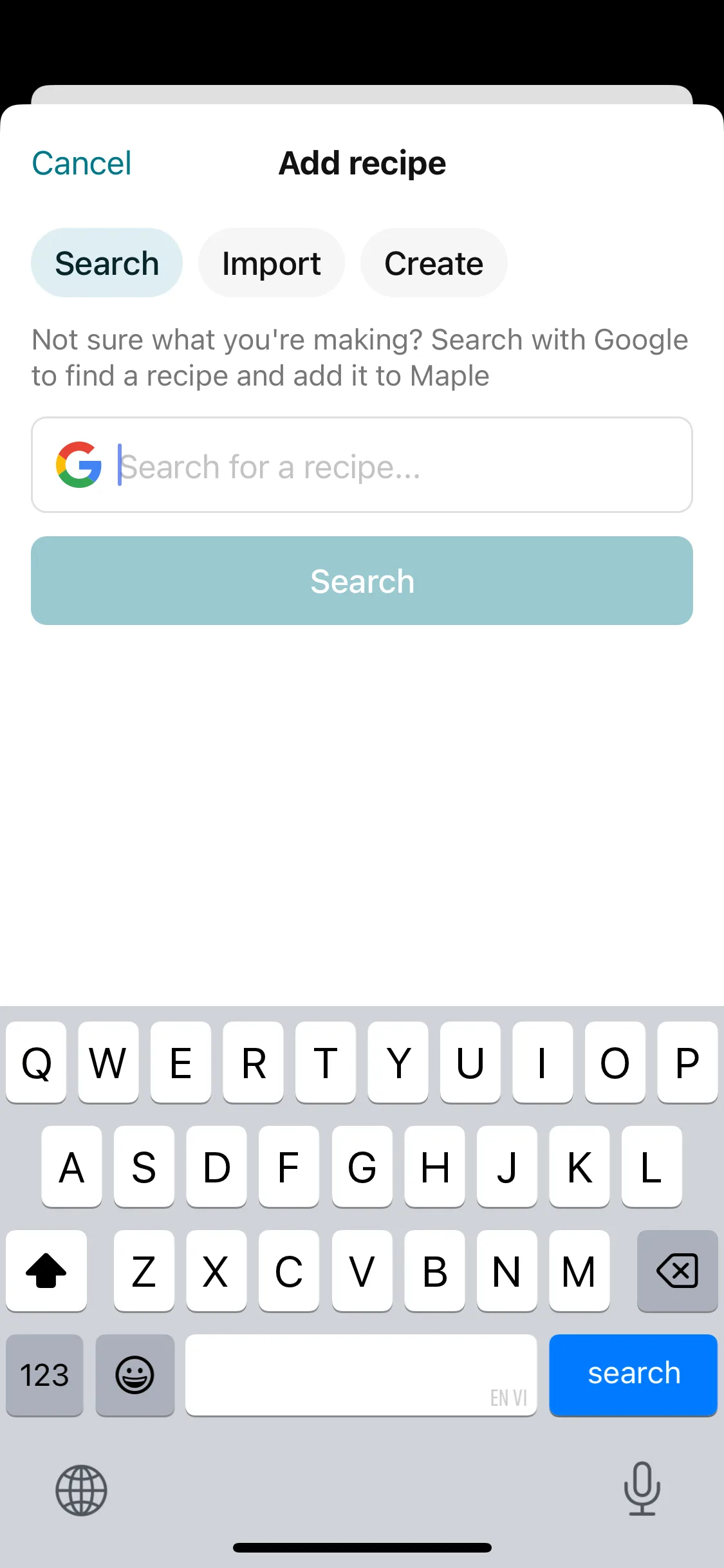The width and height of the screenshot is (724, 1568).
Task: Click the Google logo in the search field
Action: tap(78, 465)
